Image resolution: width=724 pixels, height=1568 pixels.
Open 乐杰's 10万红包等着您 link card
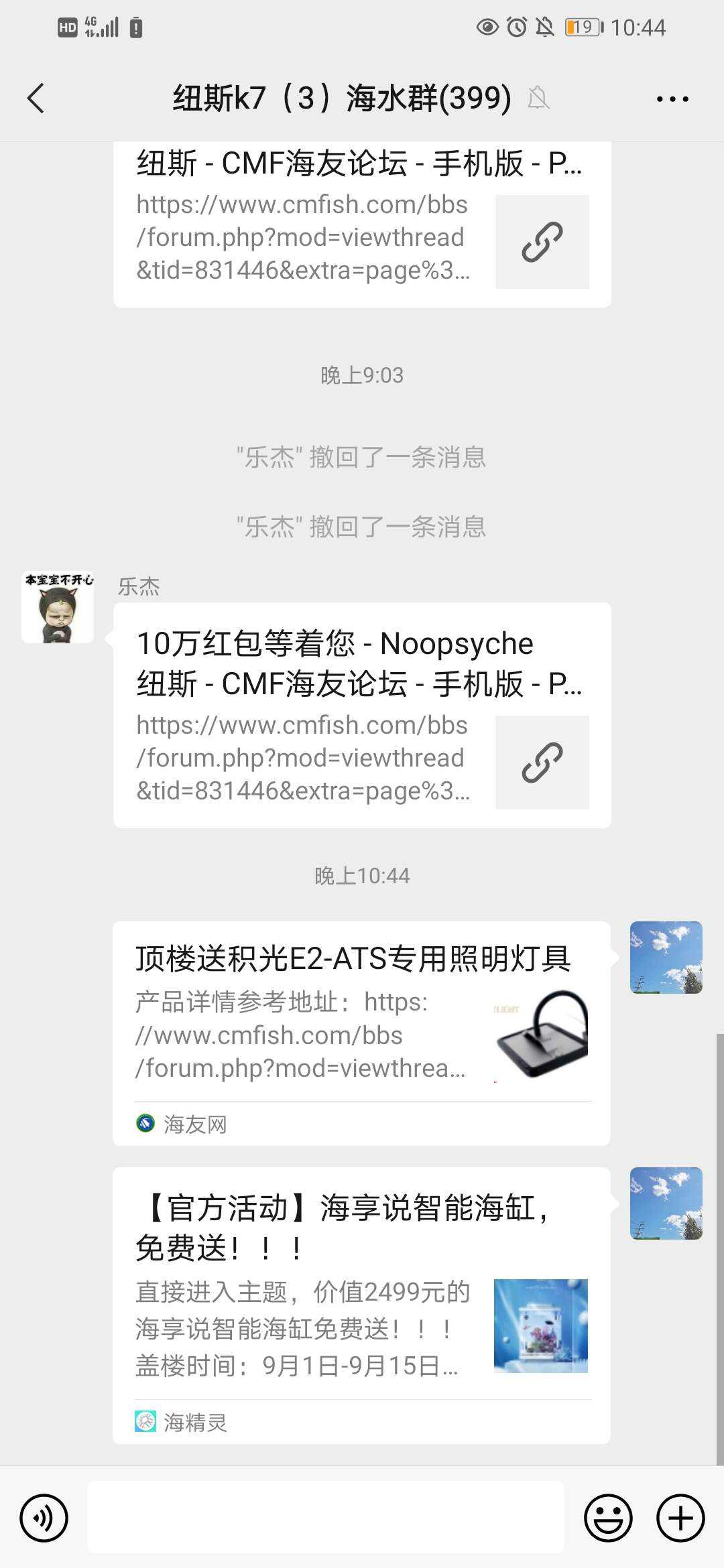point(362,714)
